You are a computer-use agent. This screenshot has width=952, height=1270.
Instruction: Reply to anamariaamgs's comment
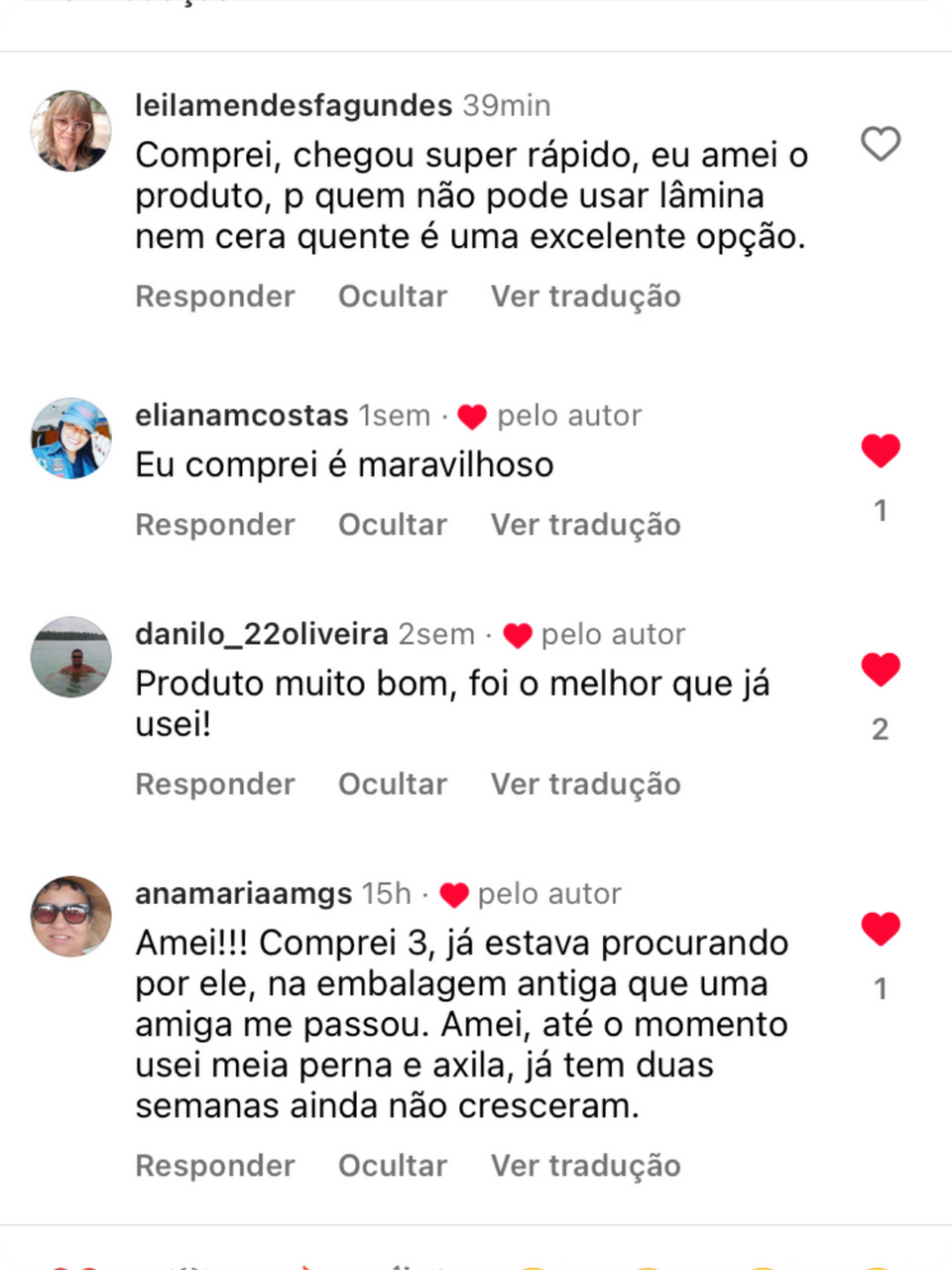(x=215, y=1166)
